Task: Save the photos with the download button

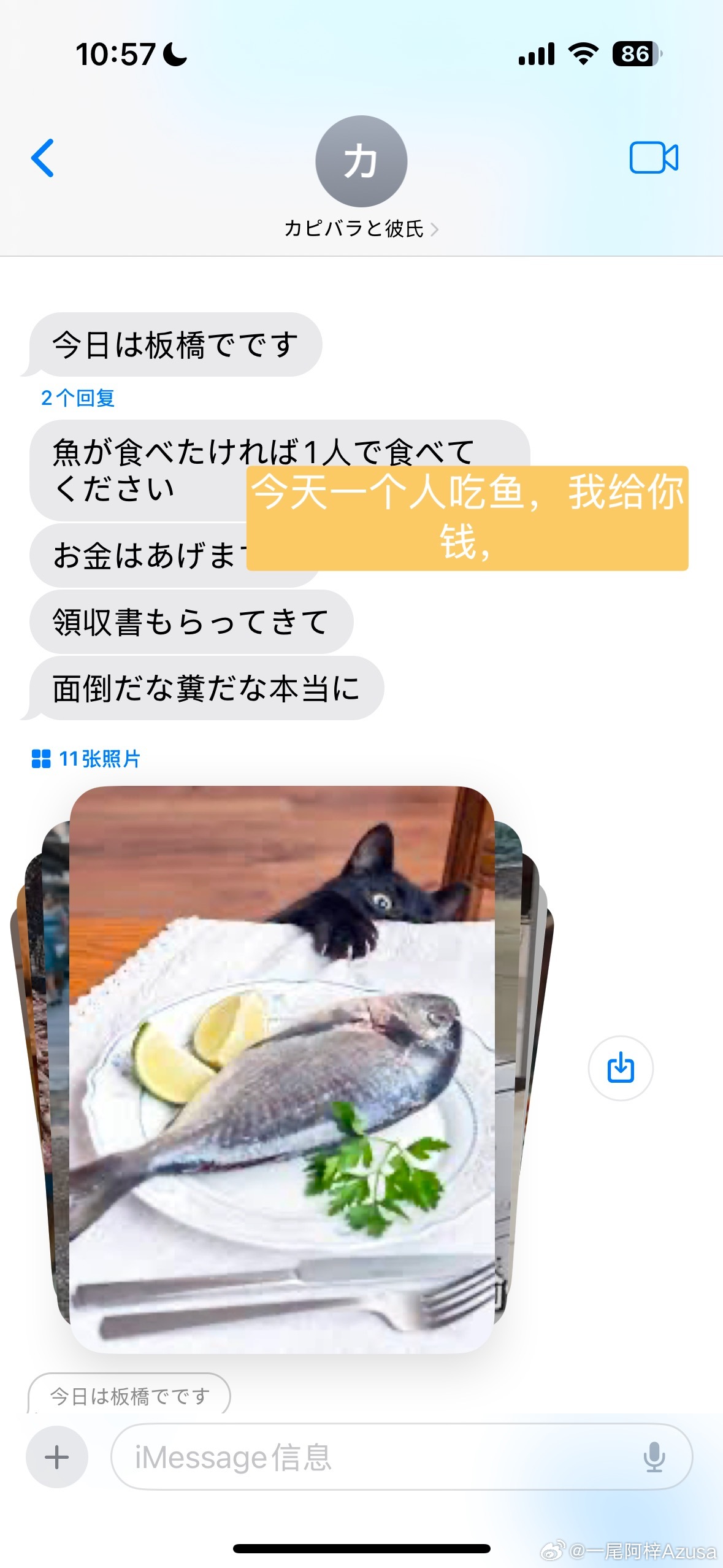Action: (620, 1068)
